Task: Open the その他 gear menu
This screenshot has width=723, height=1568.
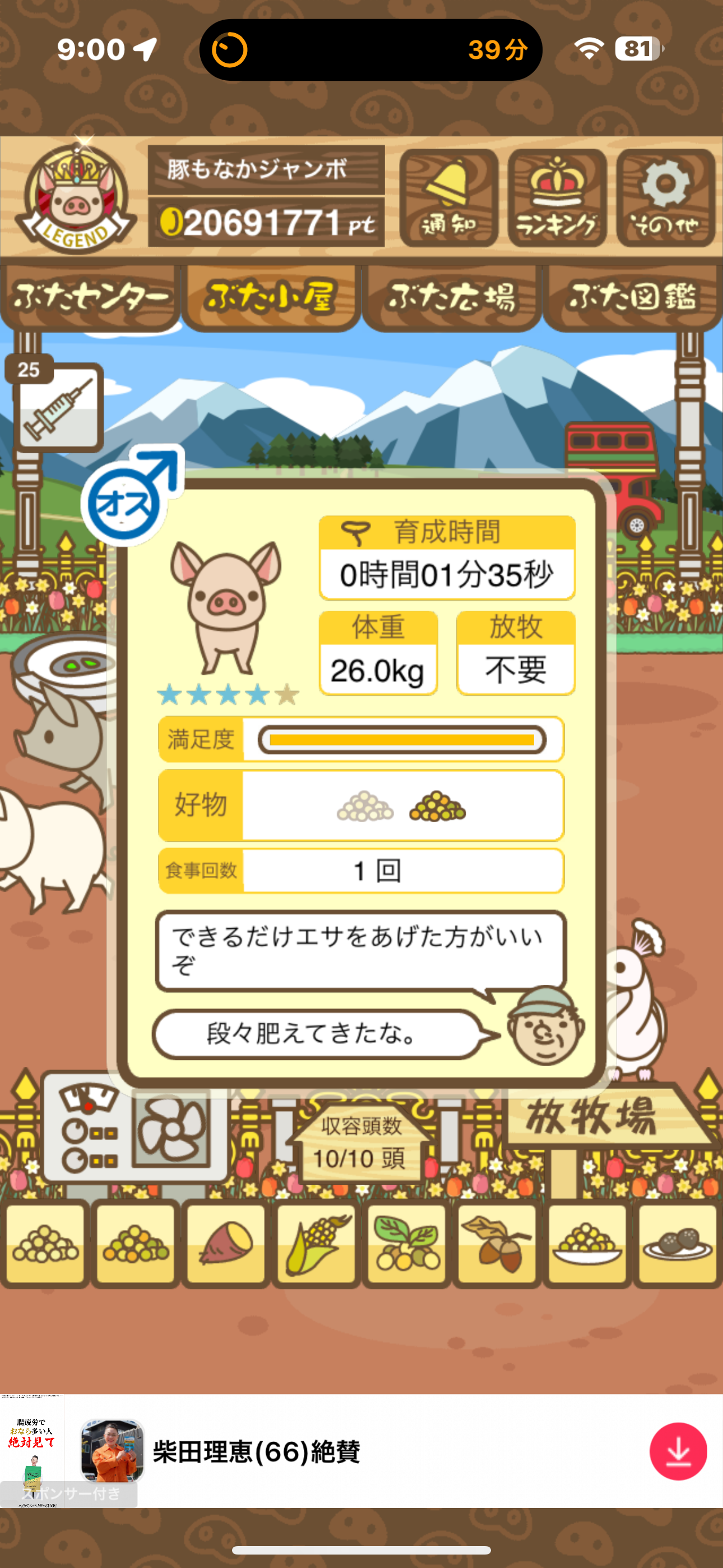Action: click(665, 199)
